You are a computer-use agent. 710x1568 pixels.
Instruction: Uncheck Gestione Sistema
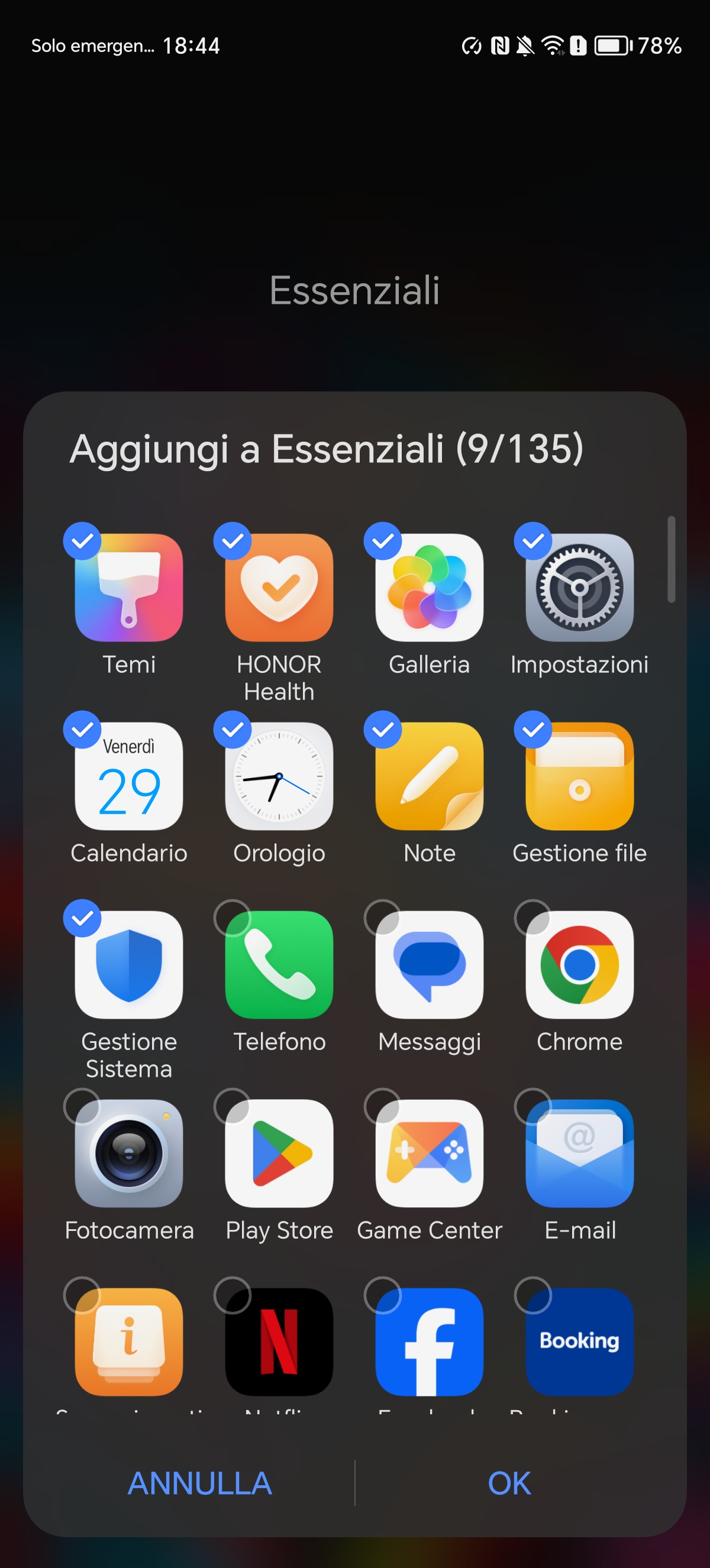point(128,966)
